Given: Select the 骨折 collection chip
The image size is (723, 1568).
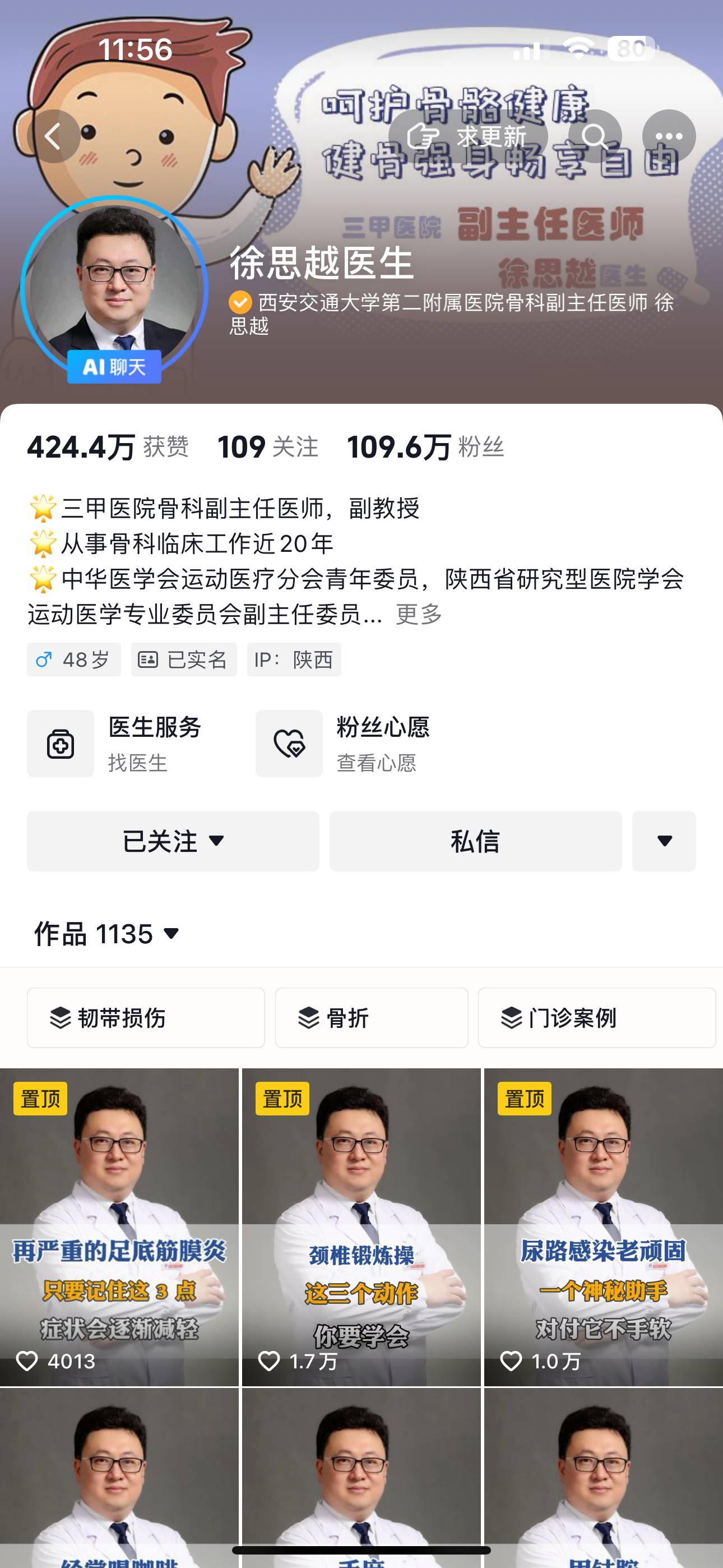Looking at the screenshot, I should [x=371, y=1018].
